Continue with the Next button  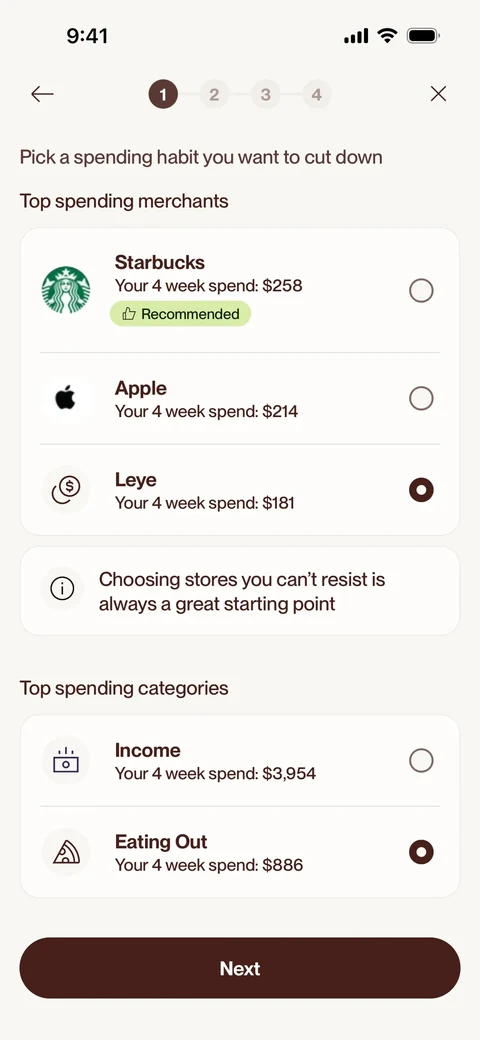(x=239, y=968)
